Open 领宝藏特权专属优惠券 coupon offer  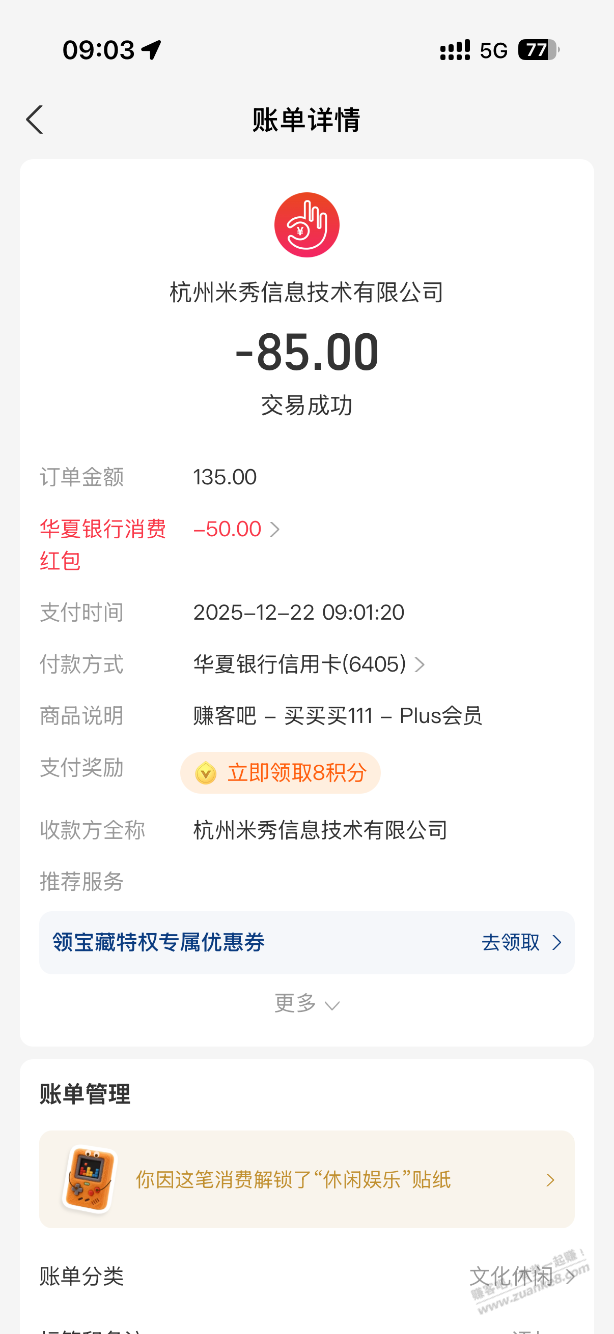306,942
